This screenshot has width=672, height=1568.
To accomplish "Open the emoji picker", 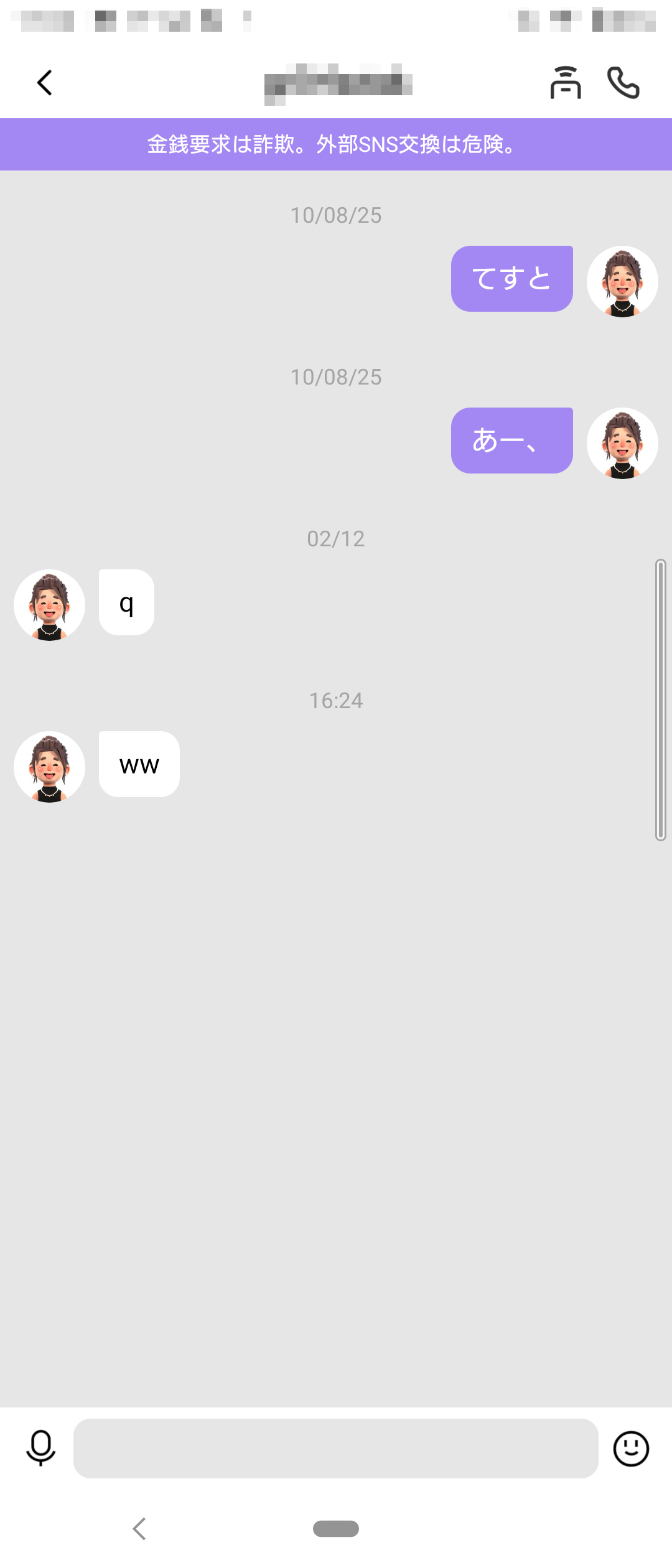I will [631, 1449].
